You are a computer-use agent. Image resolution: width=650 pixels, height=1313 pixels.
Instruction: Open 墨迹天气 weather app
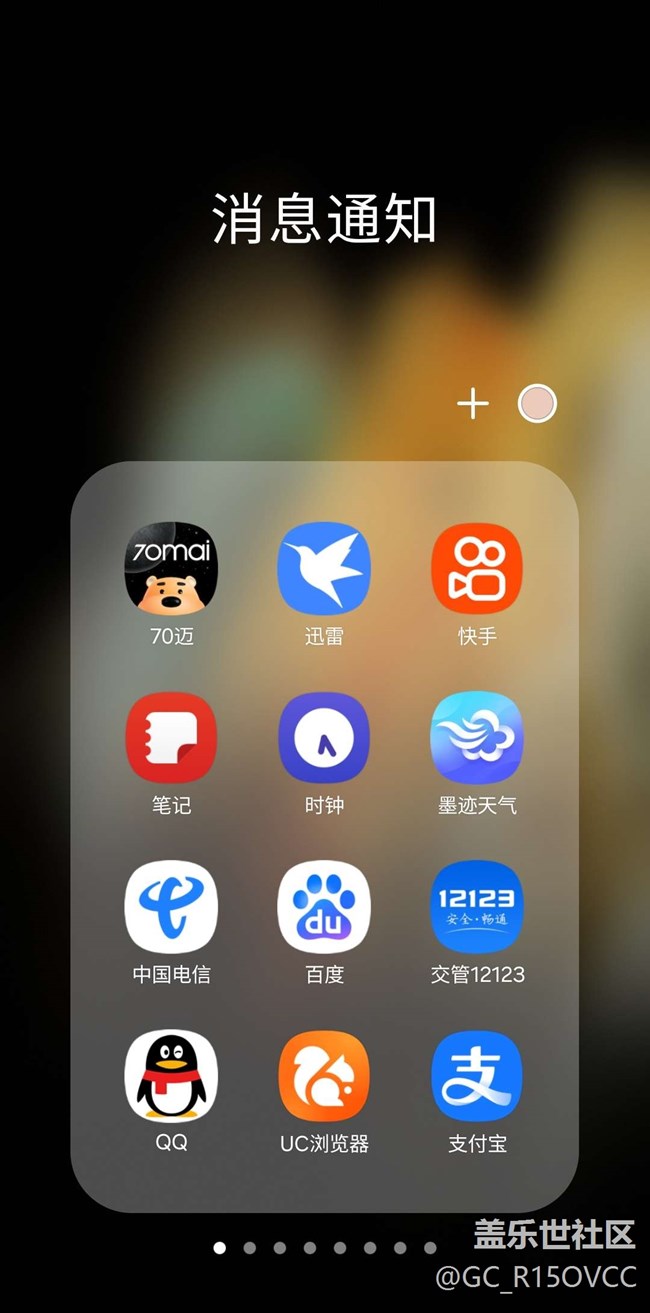tap(477, 737)
